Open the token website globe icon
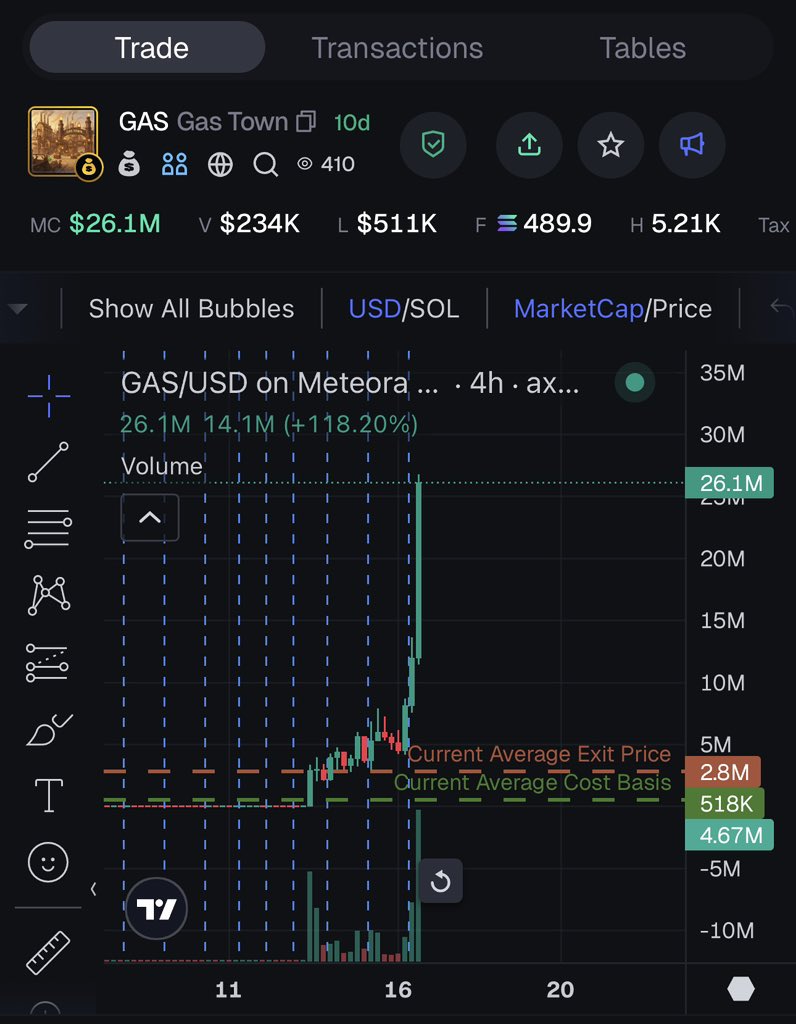Screen dimensions: 796x1024 pyautogui.click(x=220, y=164)
